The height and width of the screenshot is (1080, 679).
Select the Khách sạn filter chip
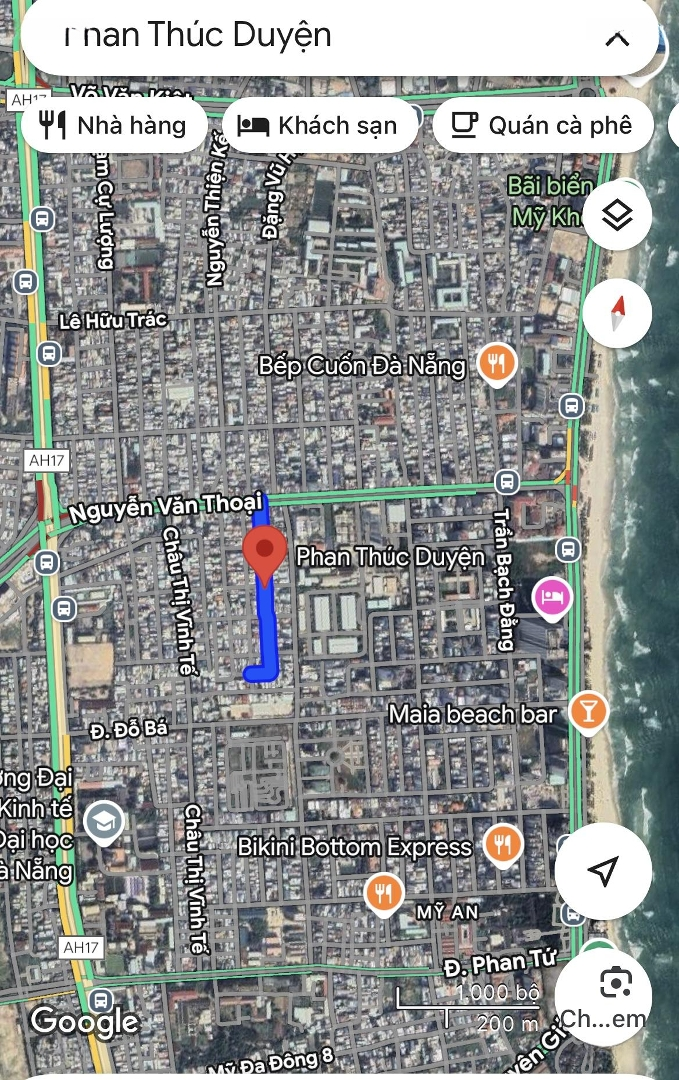pyautogui.click(x=318, y=125)
